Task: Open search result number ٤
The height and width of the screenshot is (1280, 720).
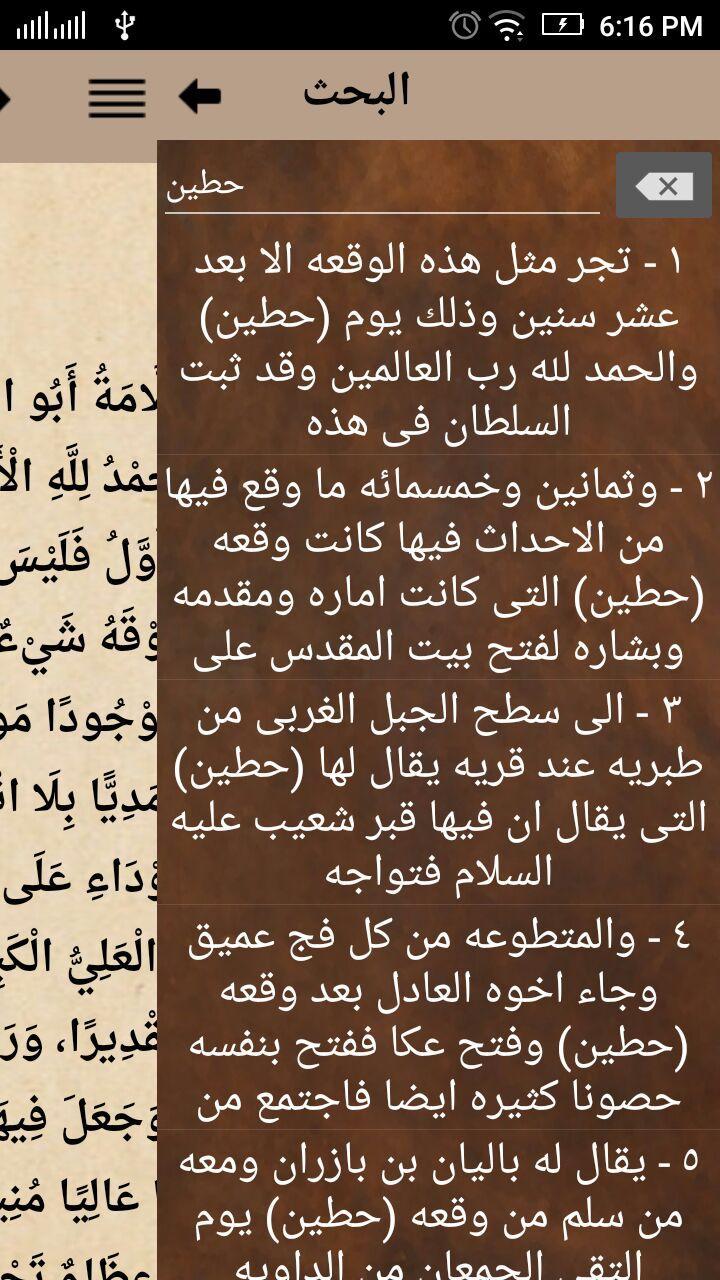Action: (x=439, y=1018)
